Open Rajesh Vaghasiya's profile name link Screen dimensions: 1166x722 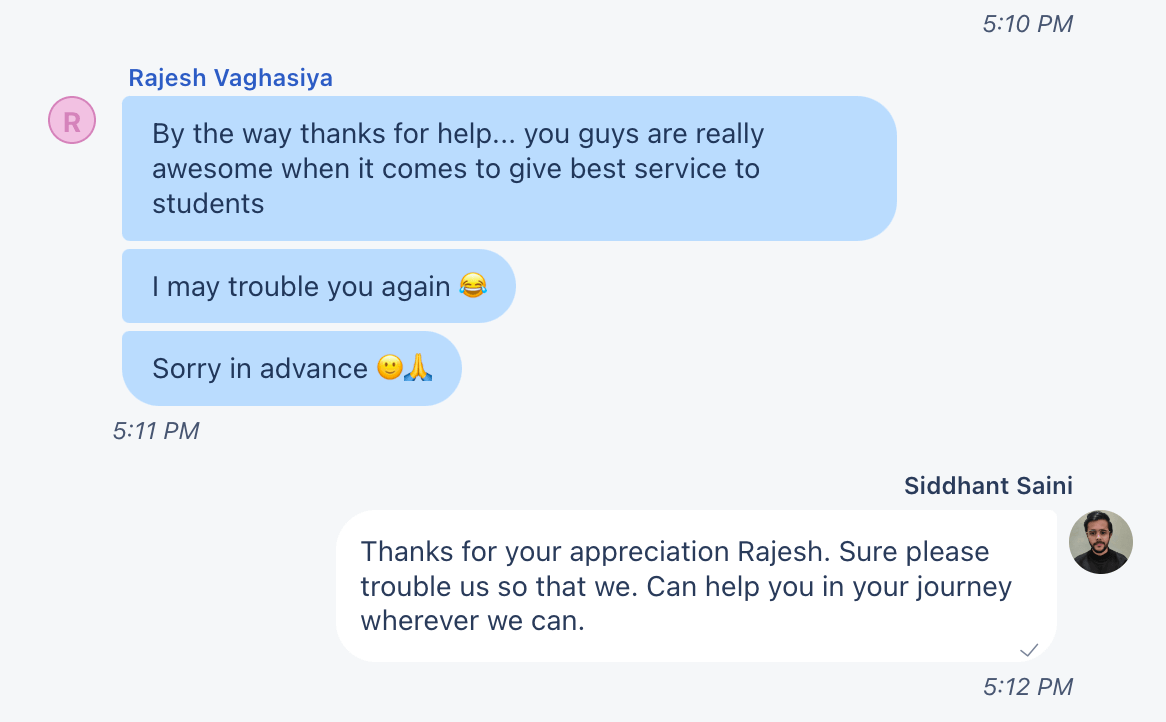[x=230, y=78]
